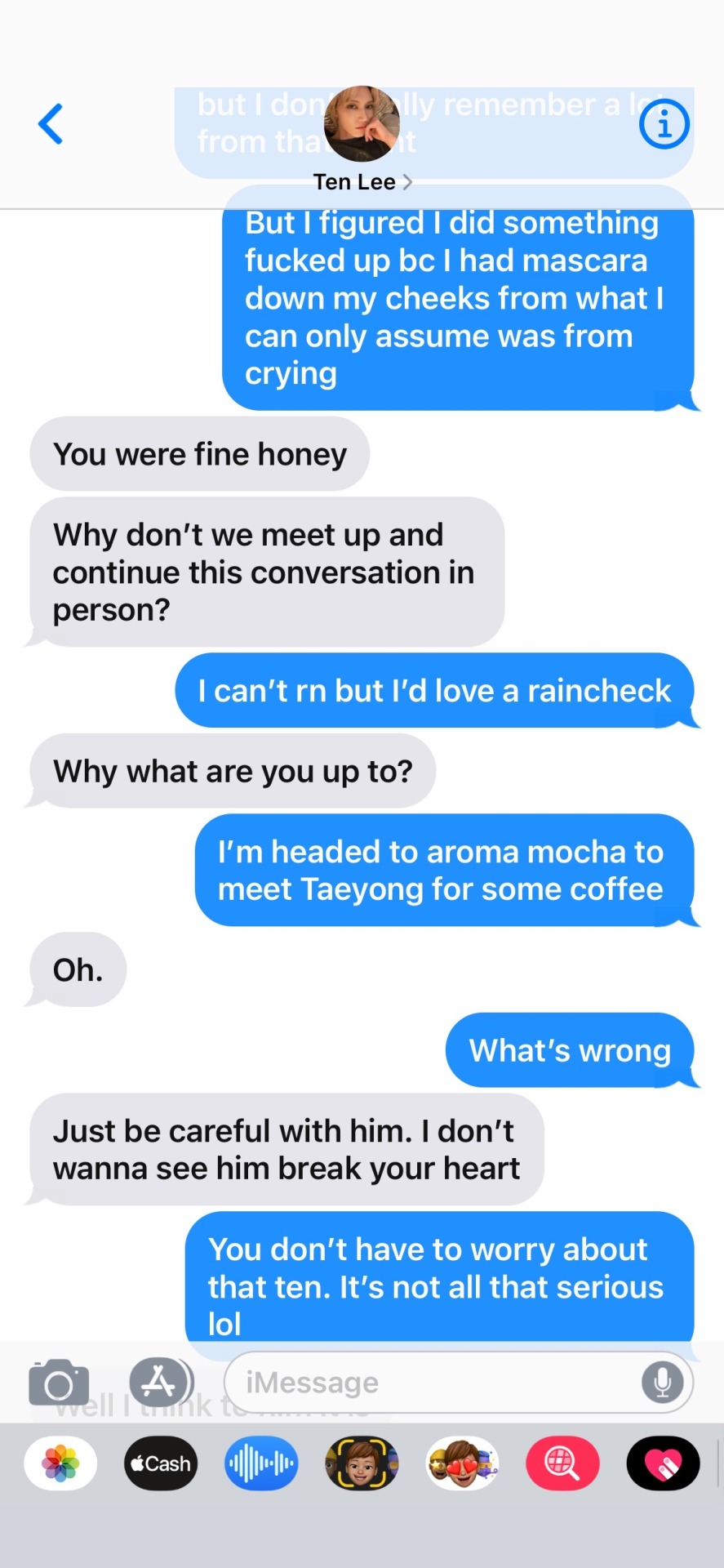
Task: Focus the iMessage text field
Action: coord(433,1383)
